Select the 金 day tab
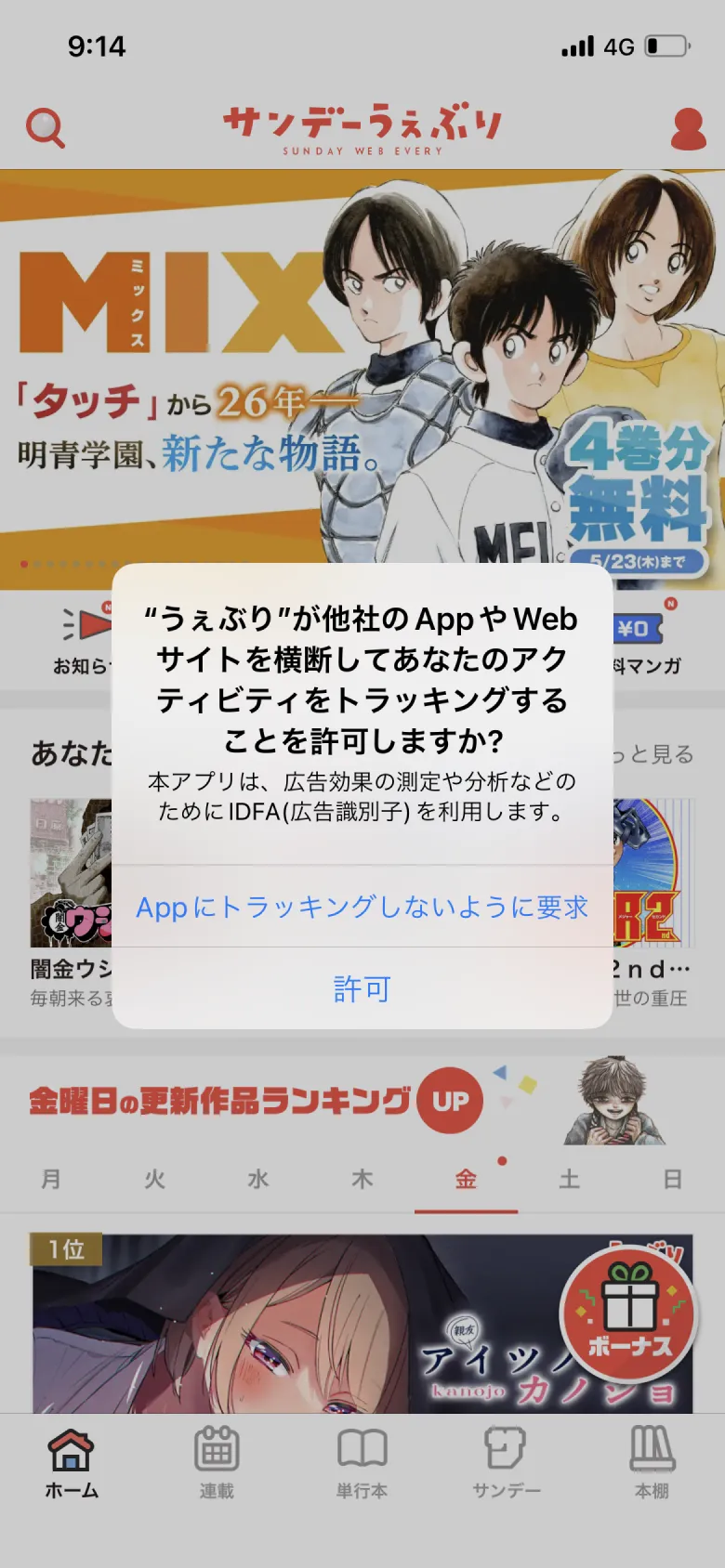Viewport: 725px width, 1568px height. [466, 1180]
